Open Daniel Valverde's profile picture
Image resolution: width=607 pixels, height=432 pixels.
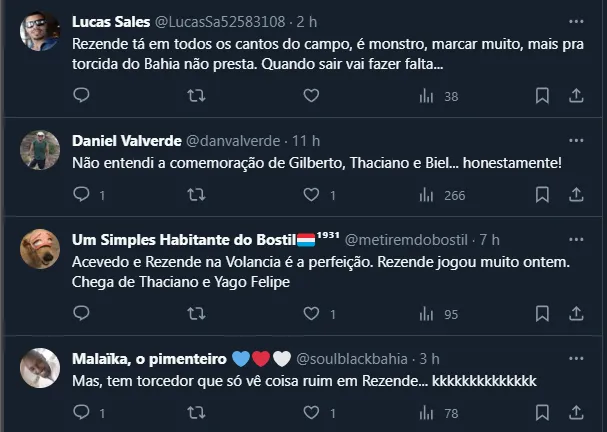pyautogui.click(x=40, y=150)
